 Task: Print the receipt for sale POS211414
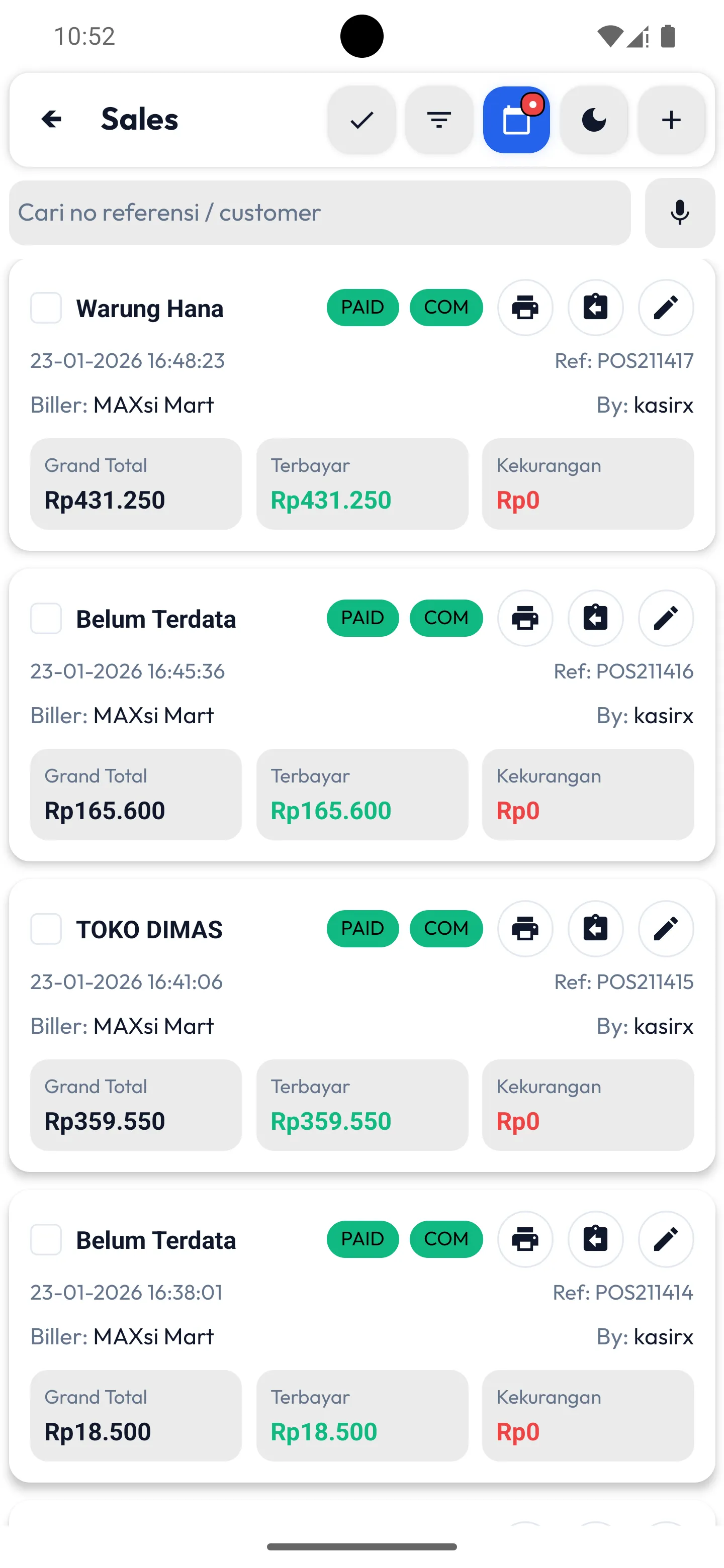524,1240
